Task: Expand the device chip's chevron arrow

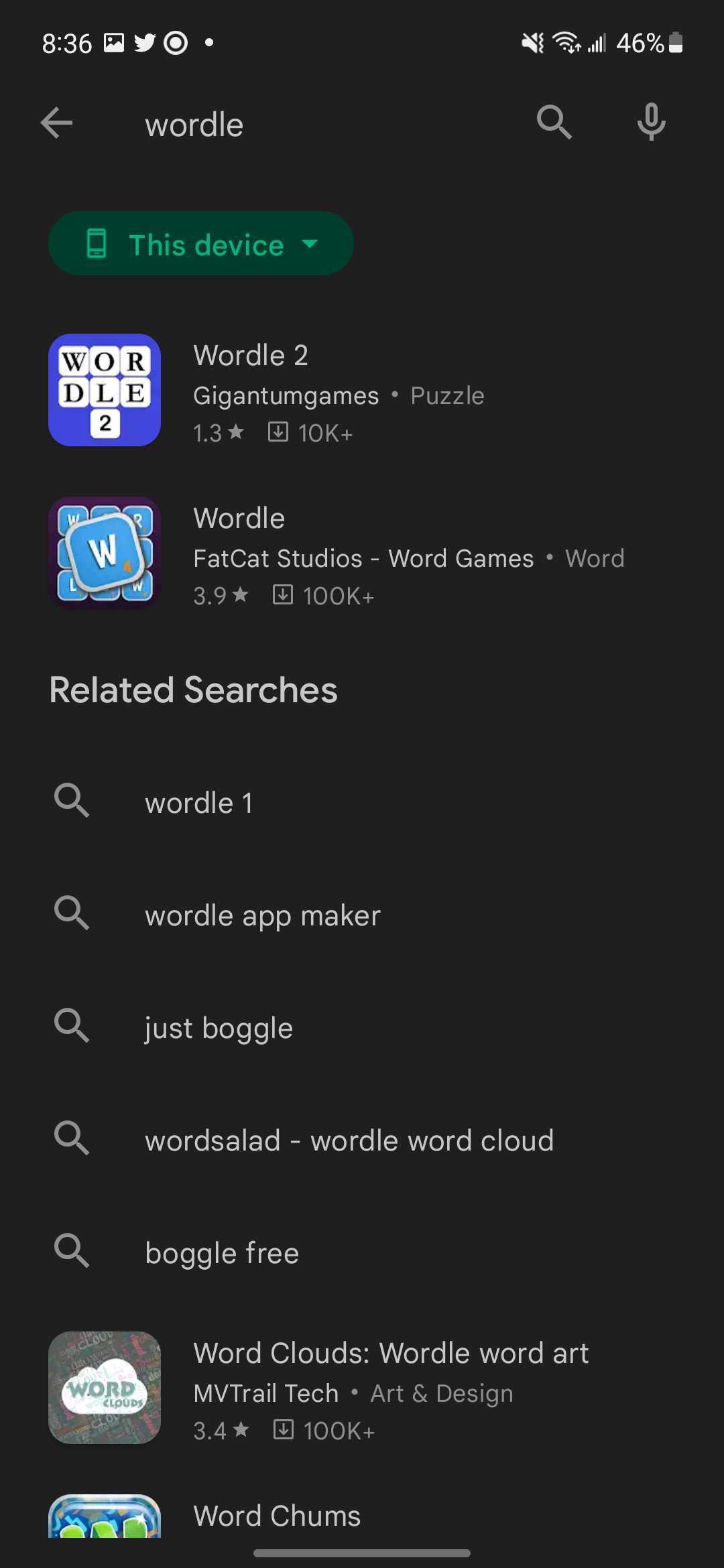Action: click(310, 245)
